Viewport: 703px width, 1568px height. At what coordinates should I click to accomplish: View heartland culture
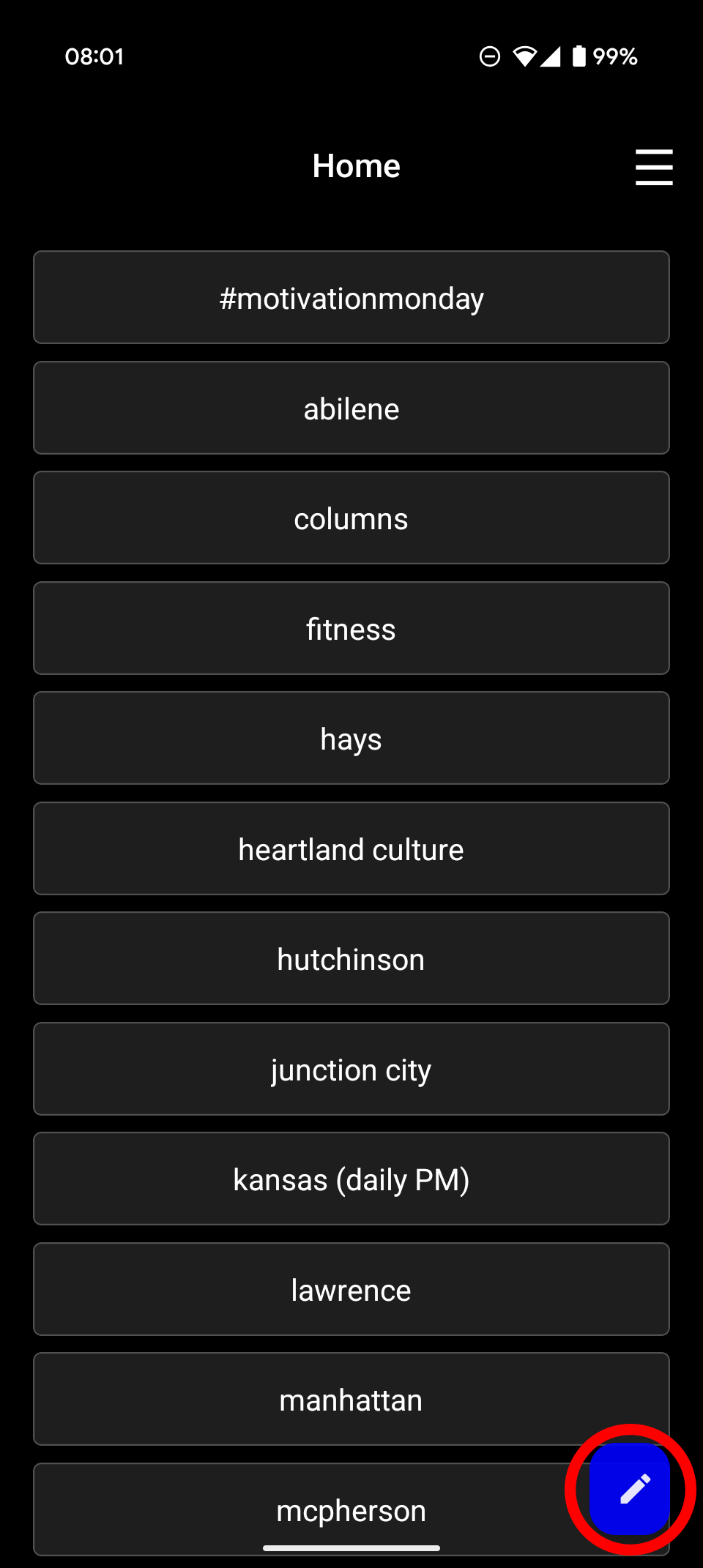[x=351, y=848]
